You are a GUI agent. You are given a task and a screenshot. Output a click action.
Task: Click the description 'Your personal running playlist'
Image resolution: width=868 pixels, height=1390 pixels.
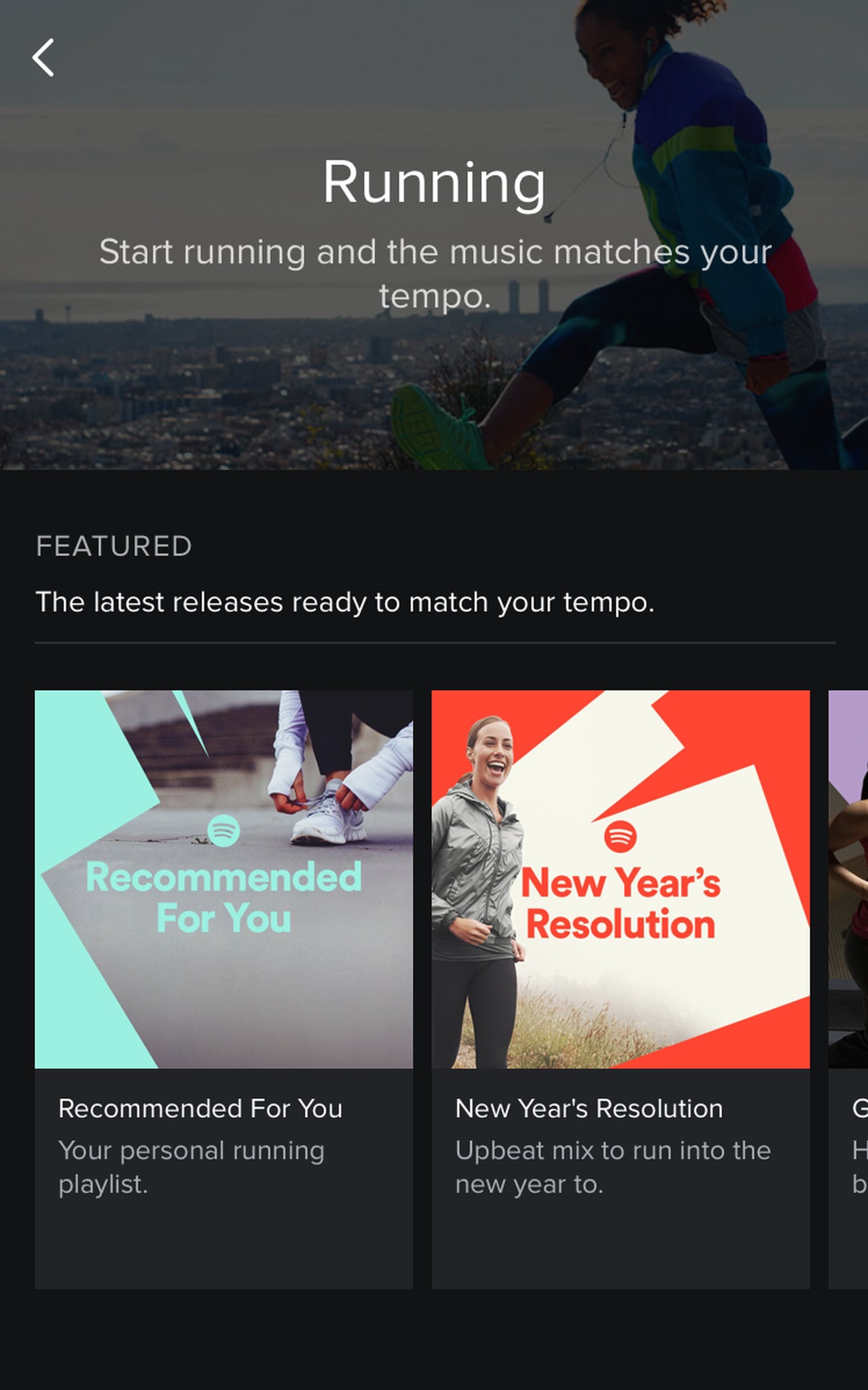click(191, 1167)
